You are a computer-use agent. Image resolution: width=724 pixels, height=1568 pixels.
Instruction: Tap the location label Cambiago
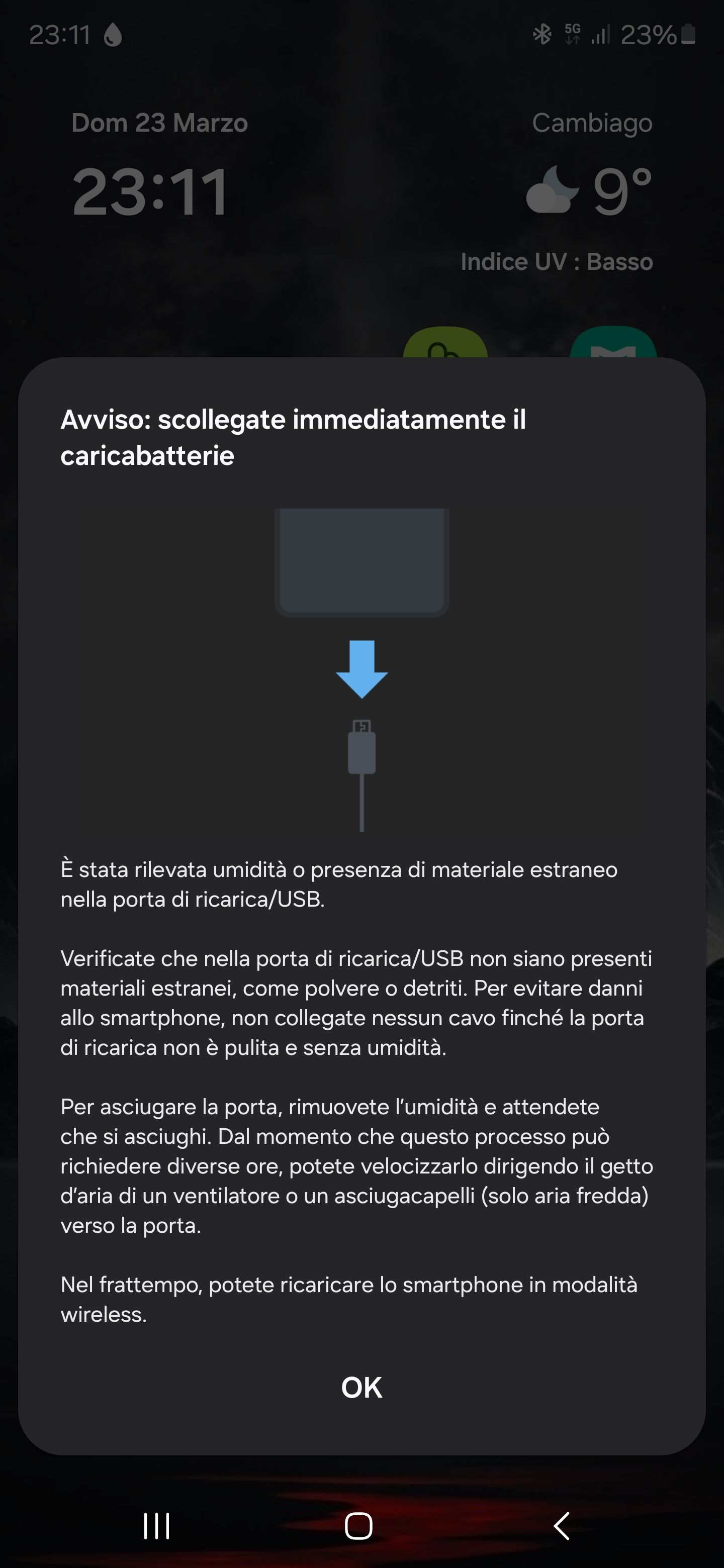point(591,124)
